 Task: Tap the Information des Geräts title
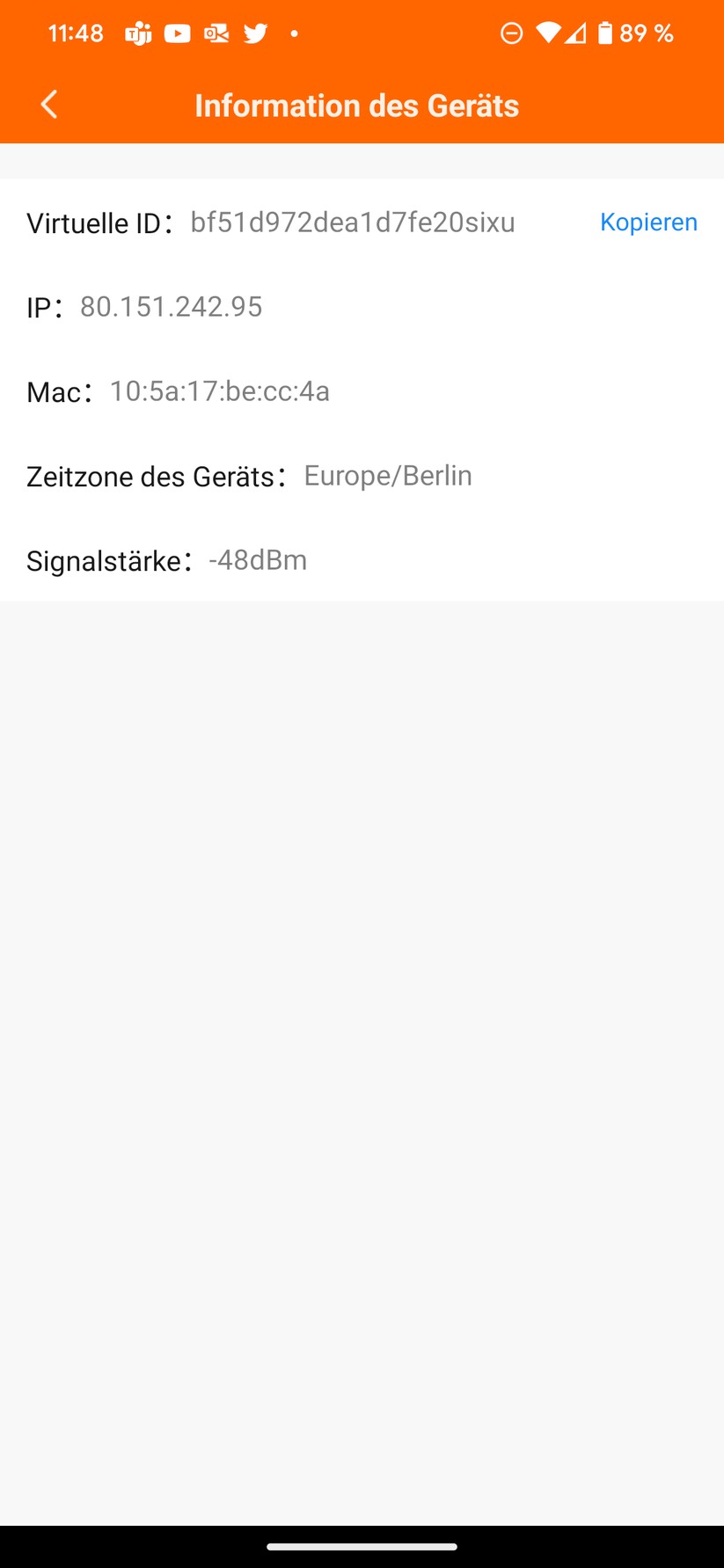pos(356,106)
